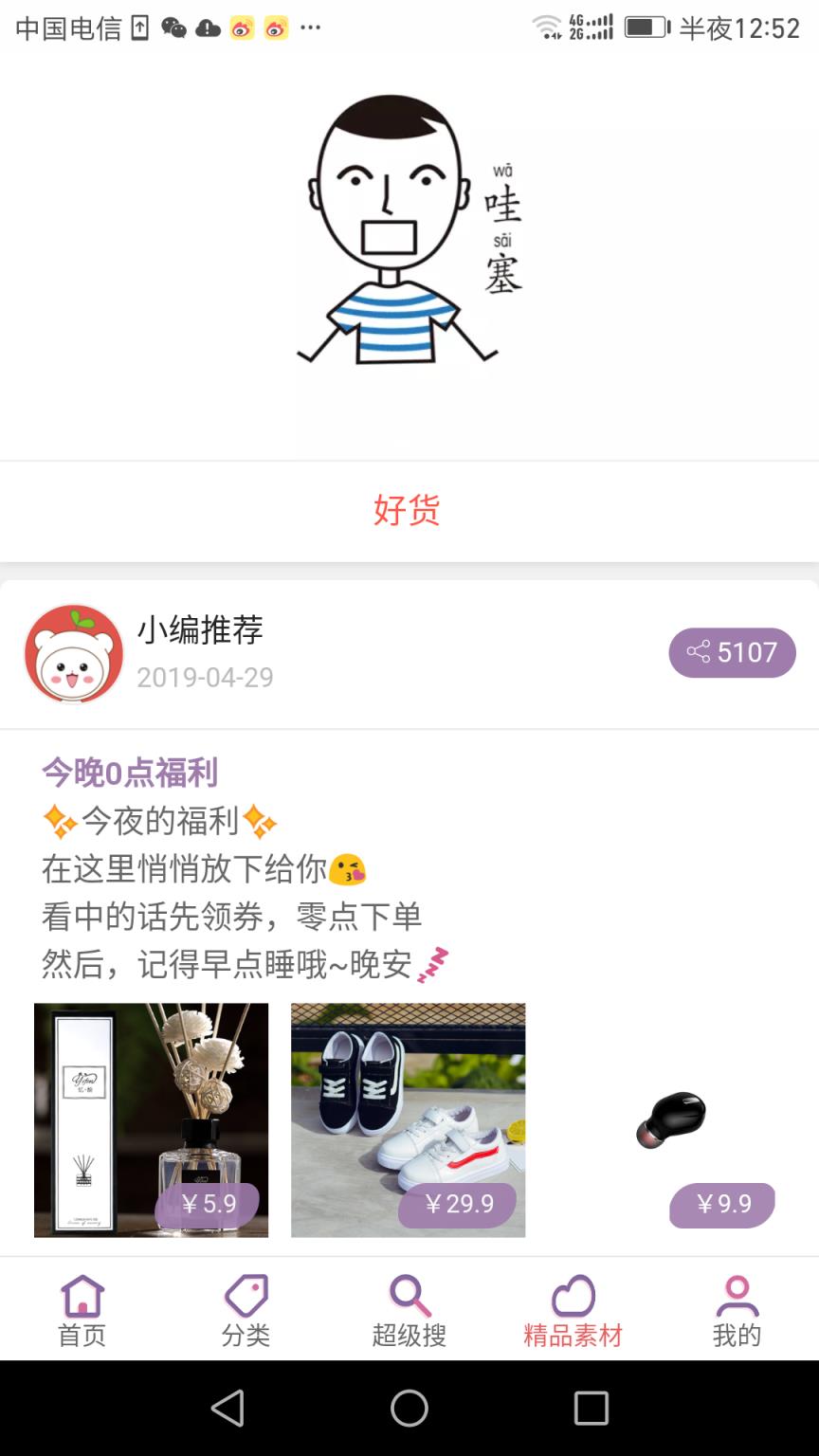Open the 首页 home icon
Screen dimensions: 819x1456
(82, 1293)
